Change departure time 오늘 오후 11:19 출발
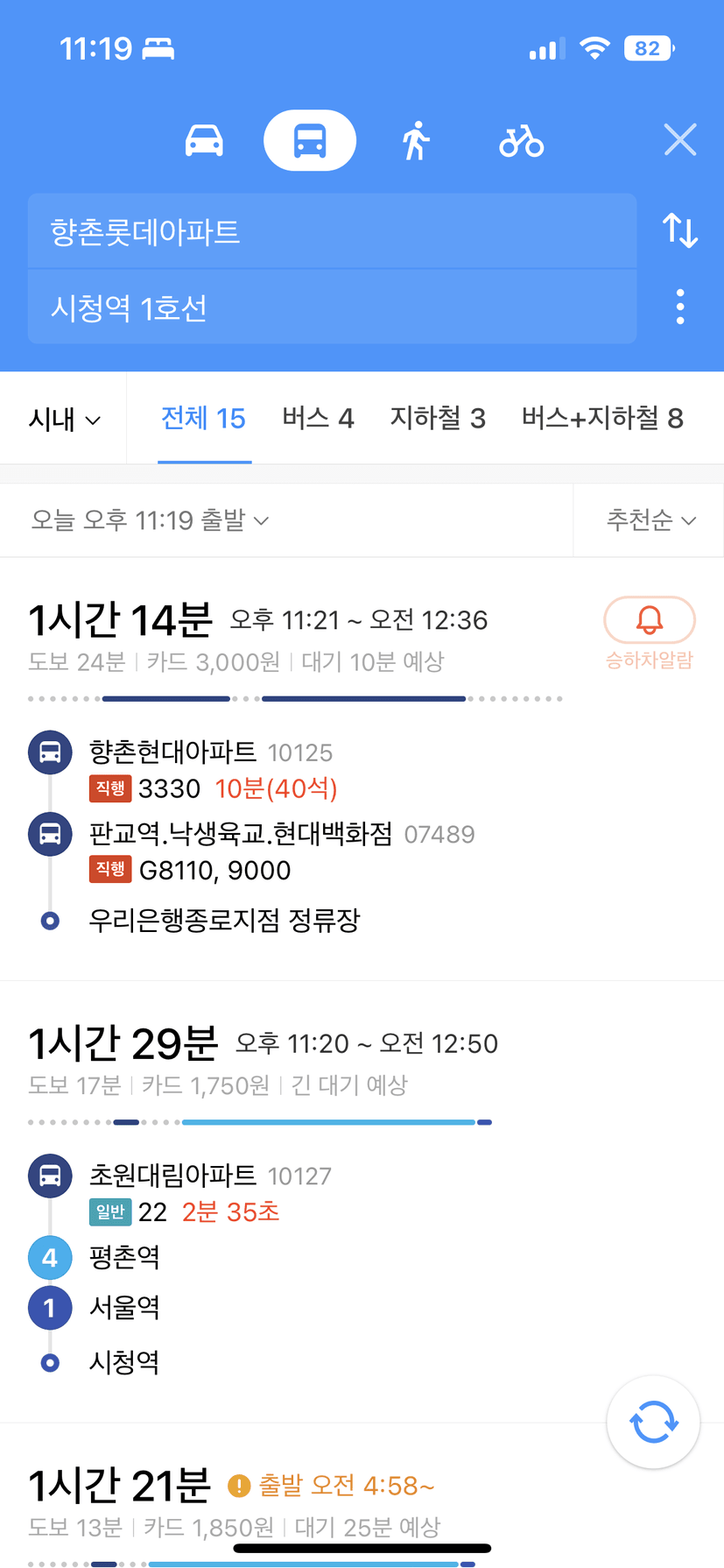724x1568 pixels. pyautogui.click(x=151, y=520)
